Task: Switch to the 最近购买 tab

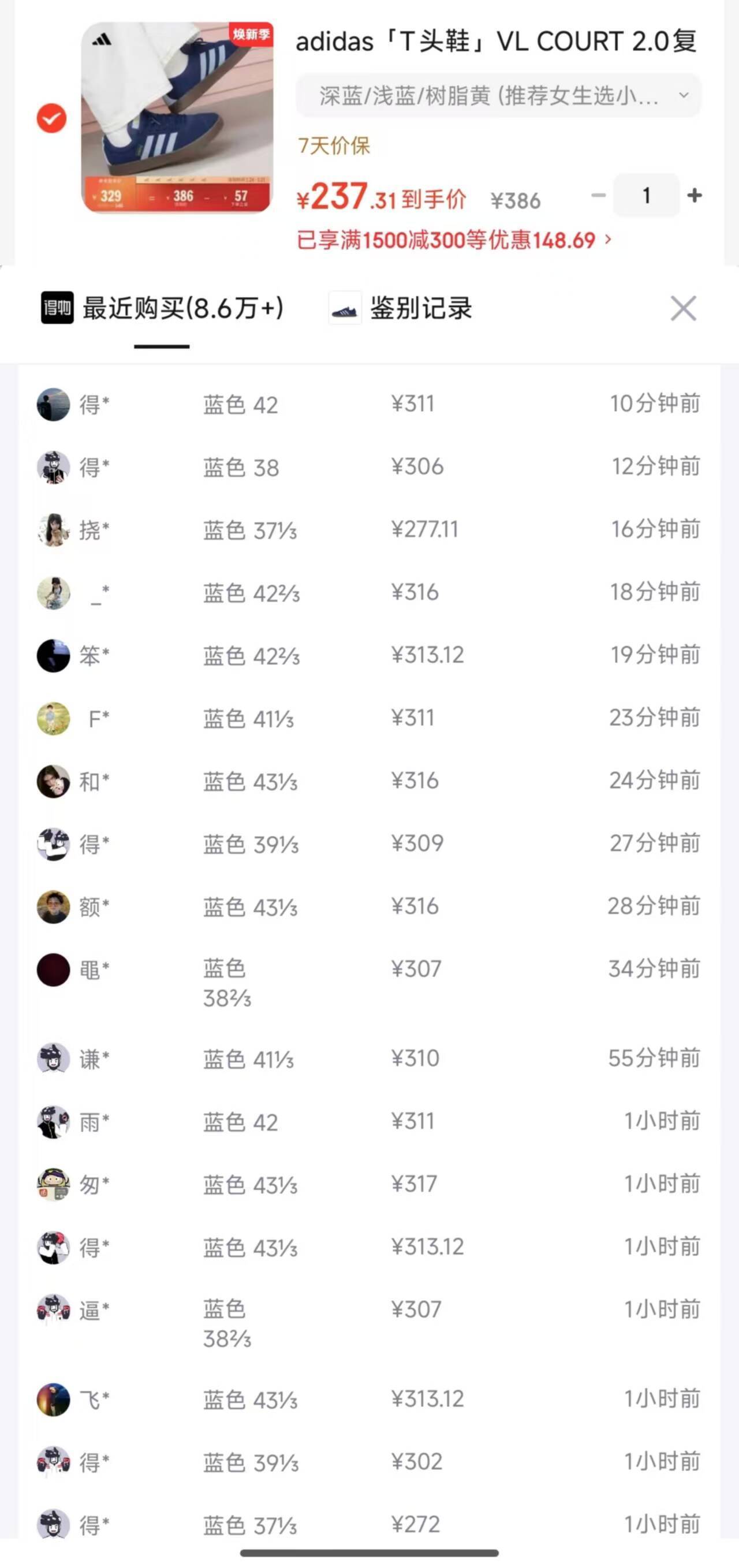Action: (x=163, y=308)
